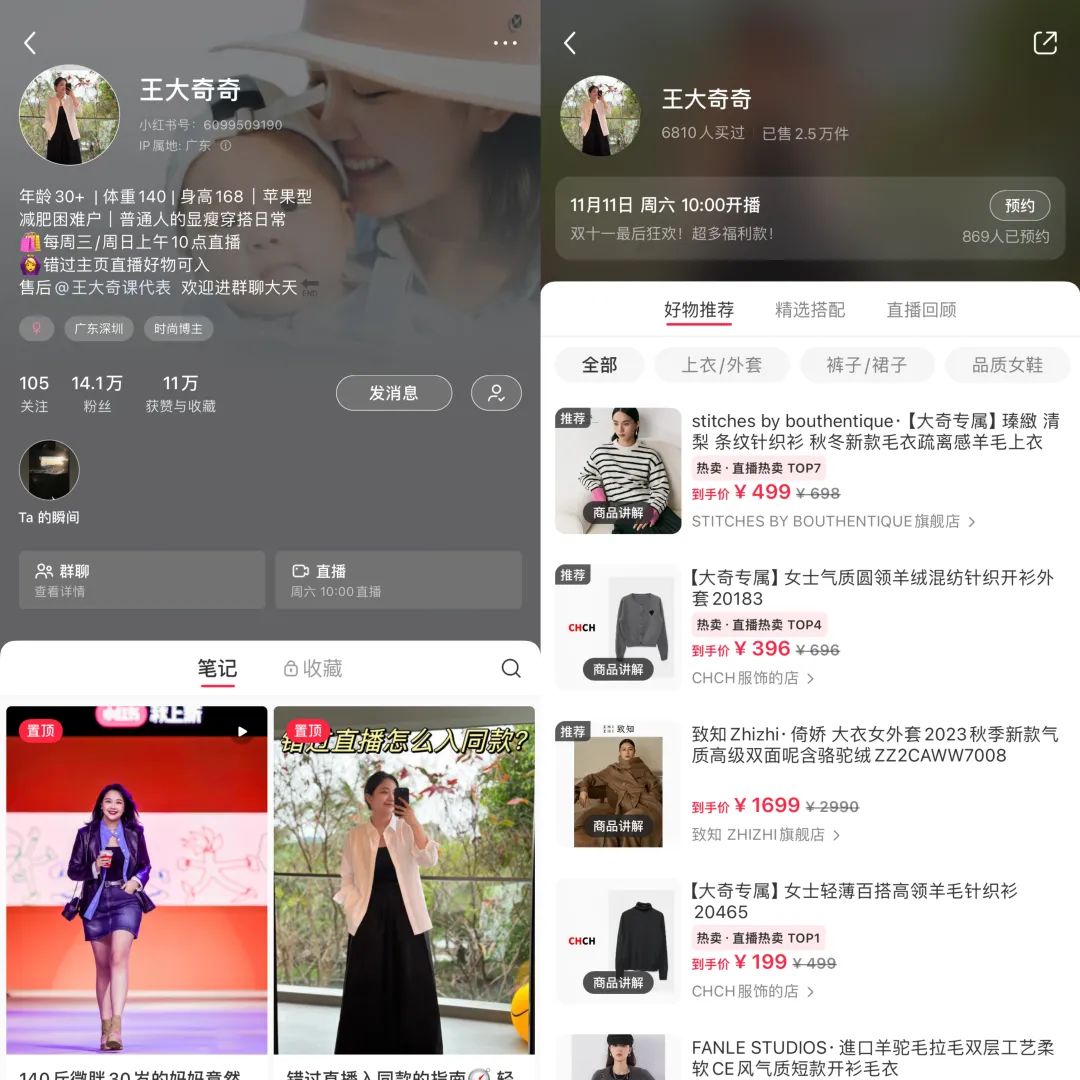This screenshot has width=1080, height=1080.
Task: Select the 品质女鞋 filter chip
Action: coord(1007,365)
